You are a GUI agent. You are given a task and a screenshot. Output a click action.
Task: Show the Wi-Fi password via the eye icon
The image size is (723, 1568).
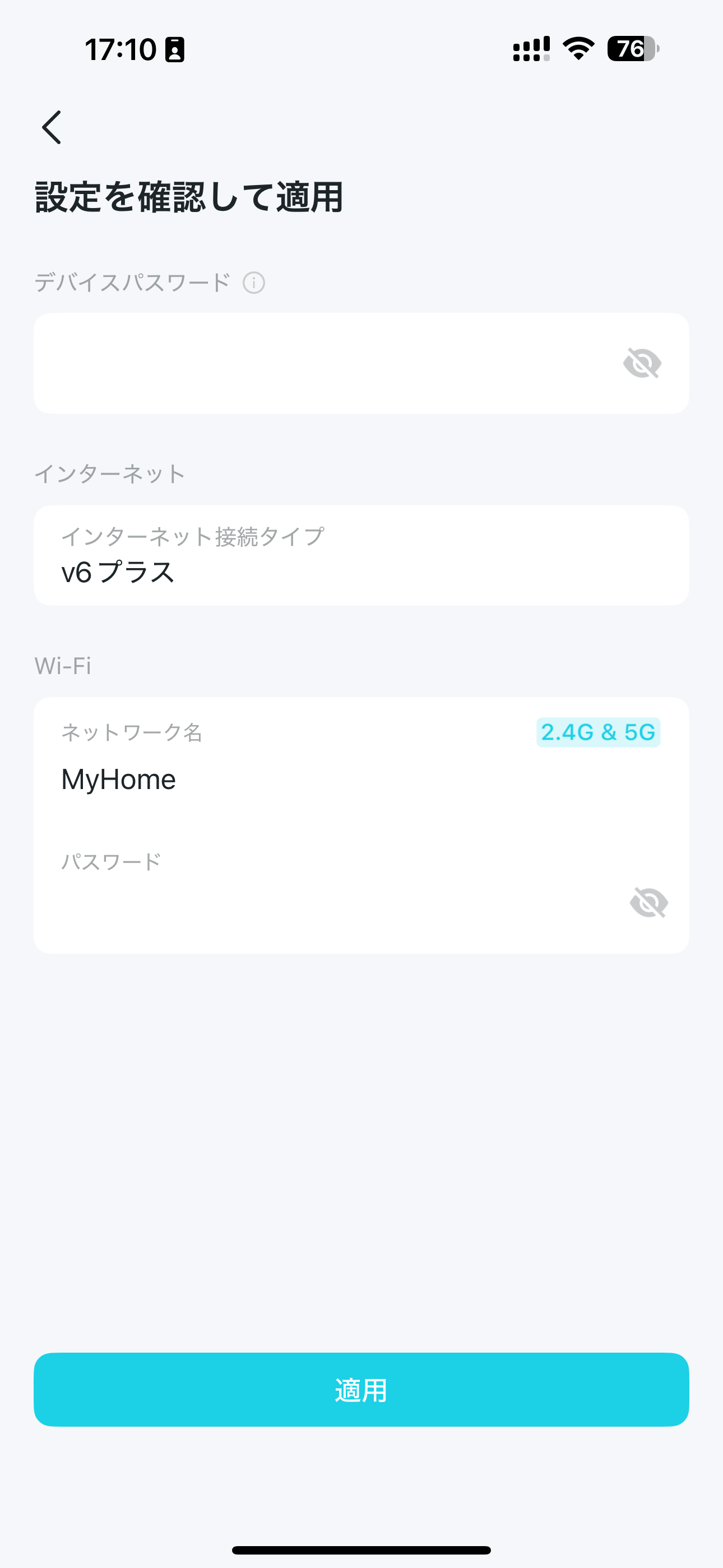tap(649, 902)
